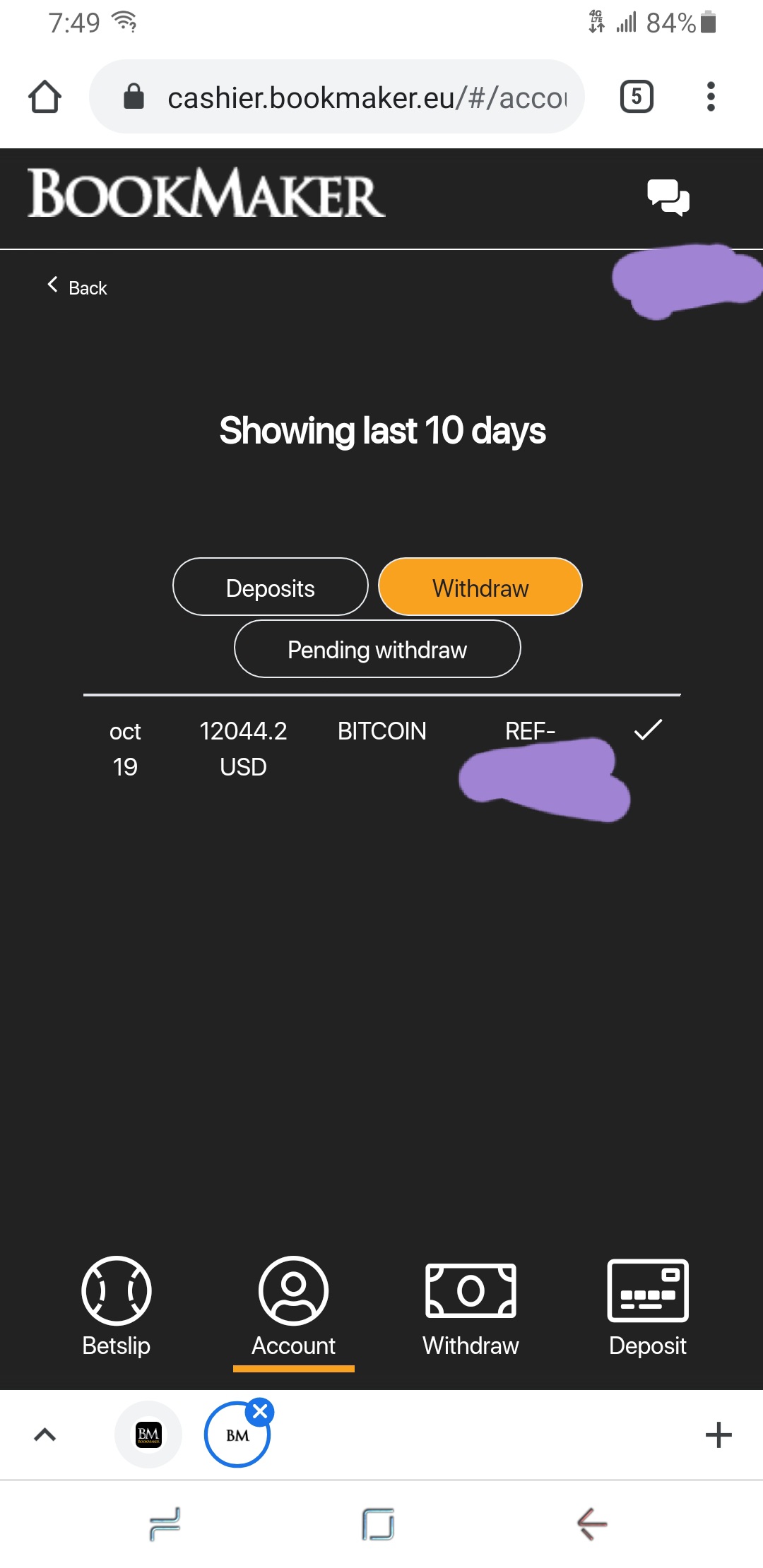The image size is (763, 1568).
Task: Go to the Deposit section
Action: [x=648, y=1307]
